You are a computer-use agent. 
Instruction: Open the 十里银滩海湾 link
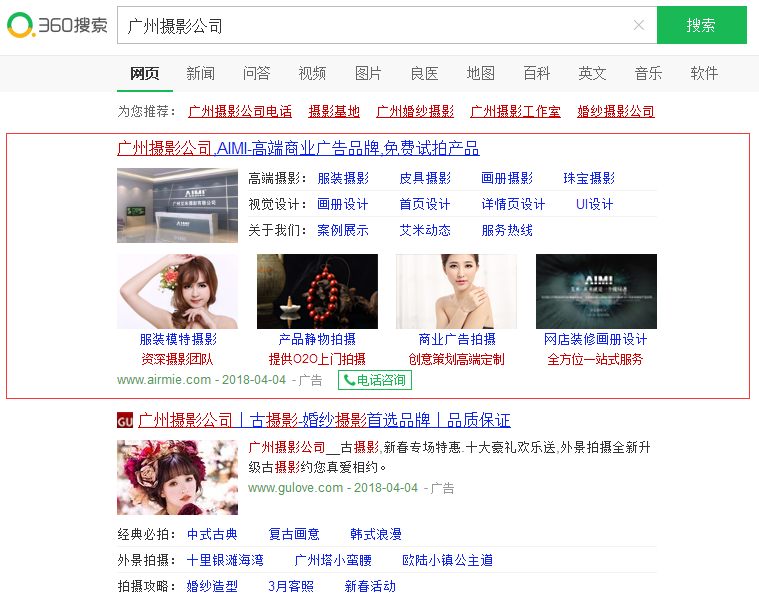click(x=225, y=560)
